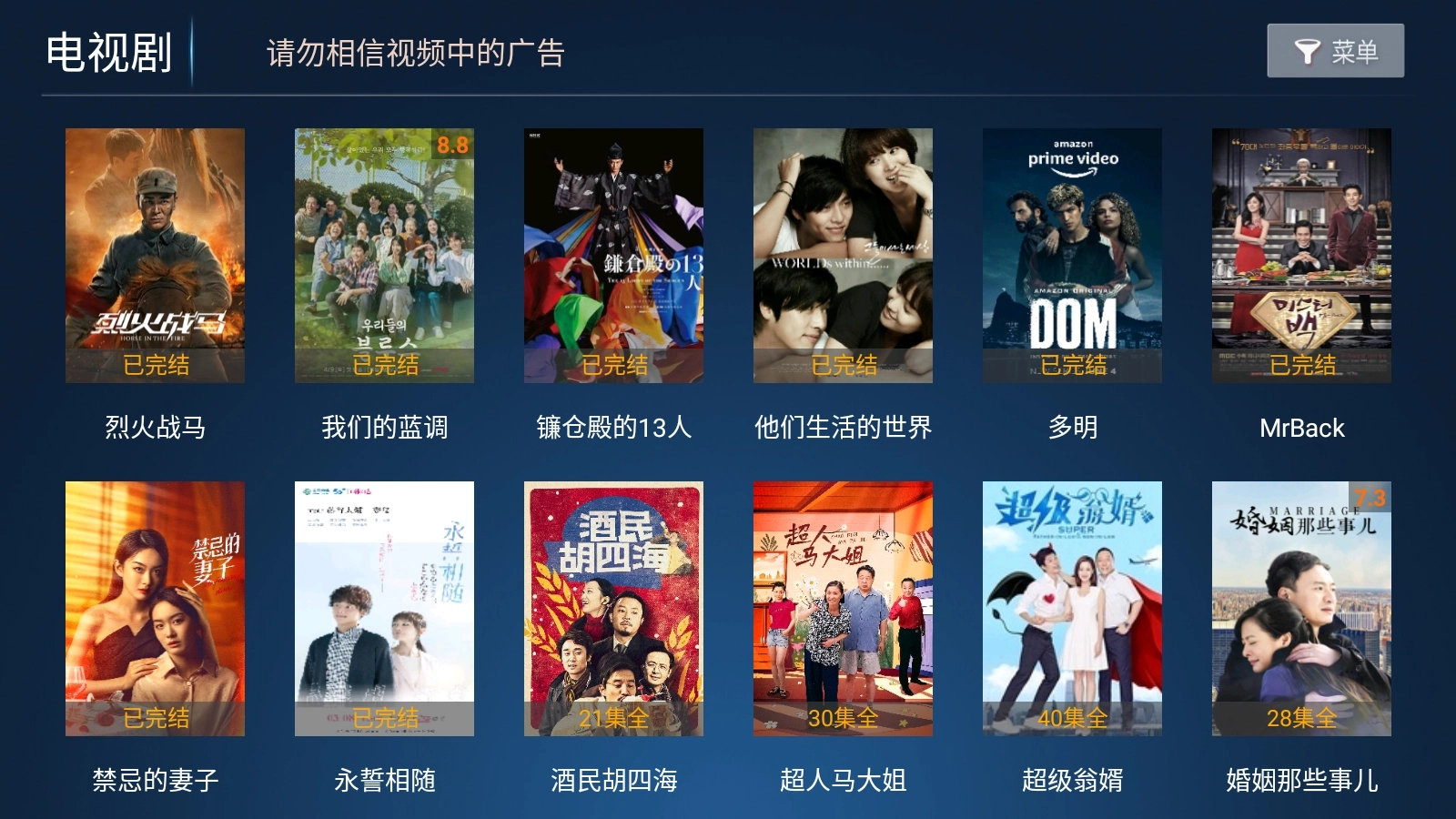Choose the show 超人马大姐

click(843, 609)
